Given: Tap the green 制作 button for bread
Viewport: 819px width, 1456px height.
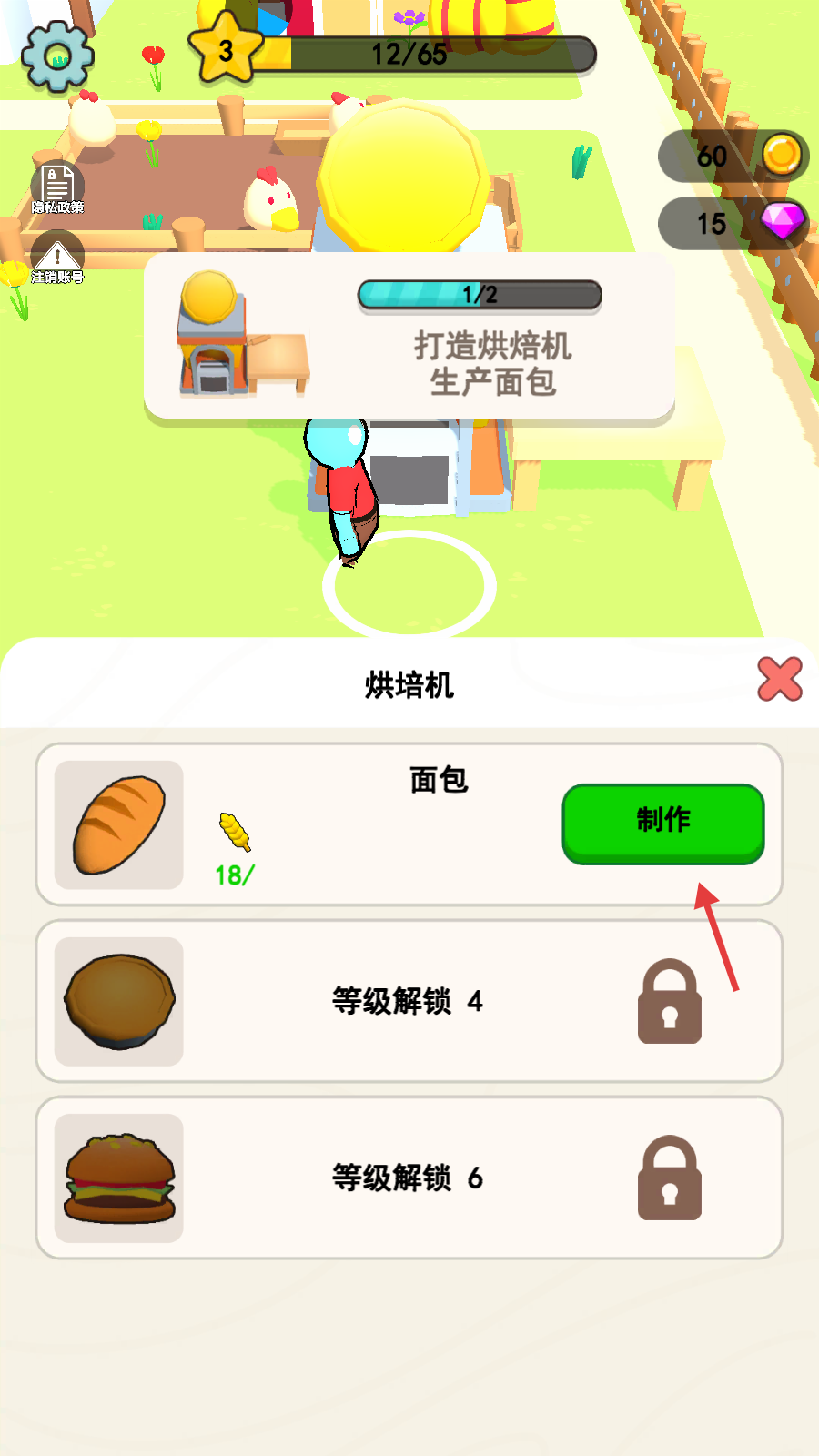Looking at the screenshot, I should point(662,822).
